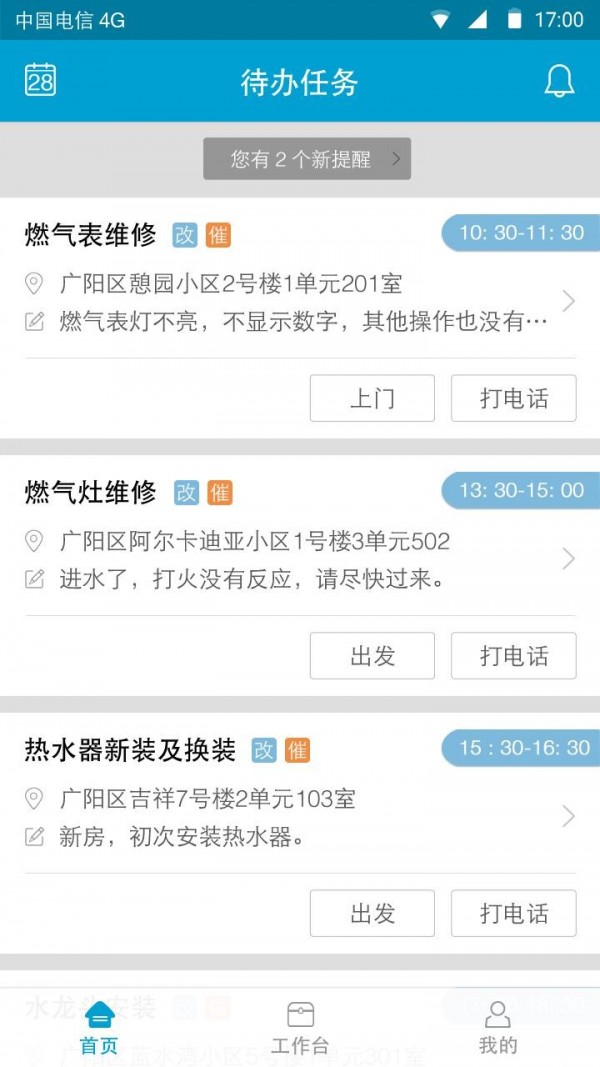Tap 出发 for 燃气灶维修 task
Screen dimensions: 600x1067
pos(372,656)
